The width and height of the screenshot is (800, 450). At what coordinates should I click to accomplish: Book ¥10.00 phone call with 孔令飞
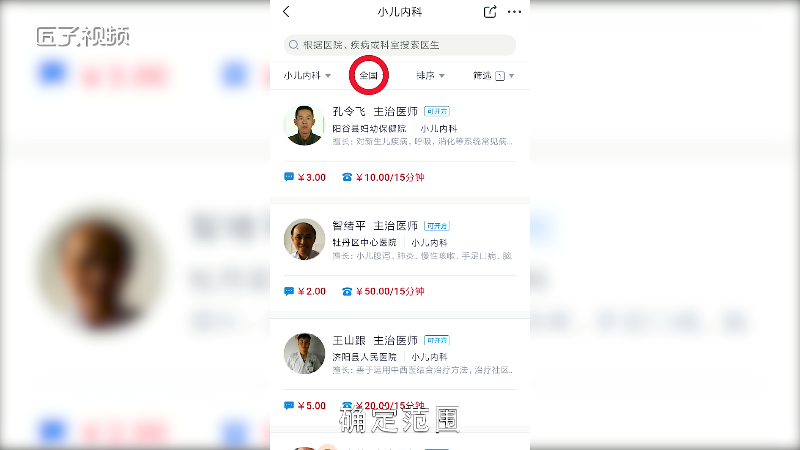[383, 177]
